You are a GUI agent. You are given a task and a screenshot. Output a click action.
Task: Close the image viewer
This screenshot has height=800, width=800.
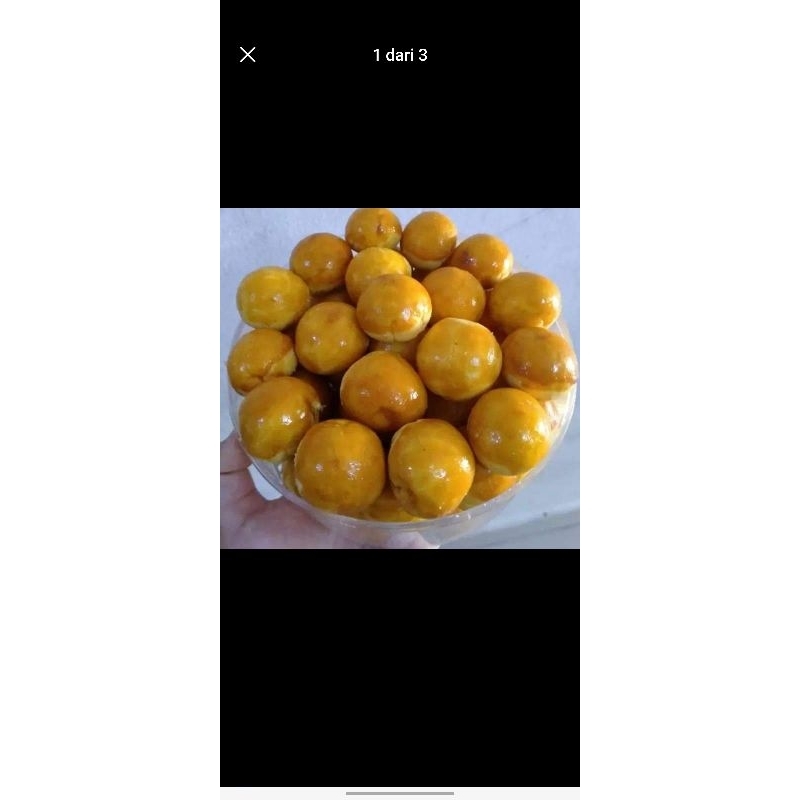(248, 55)
